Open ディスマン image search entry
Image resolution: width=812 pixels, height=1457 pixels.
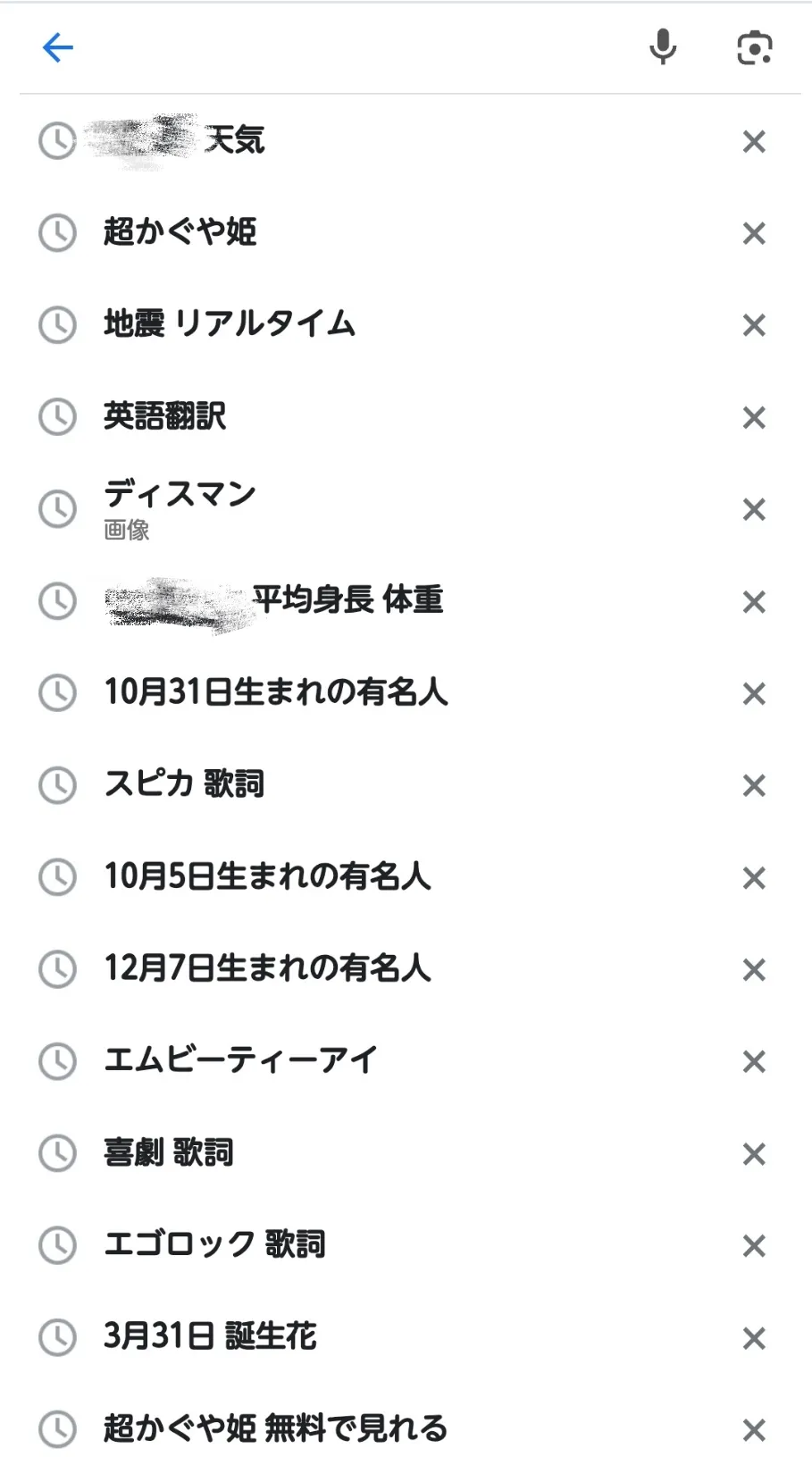(180, 507)
